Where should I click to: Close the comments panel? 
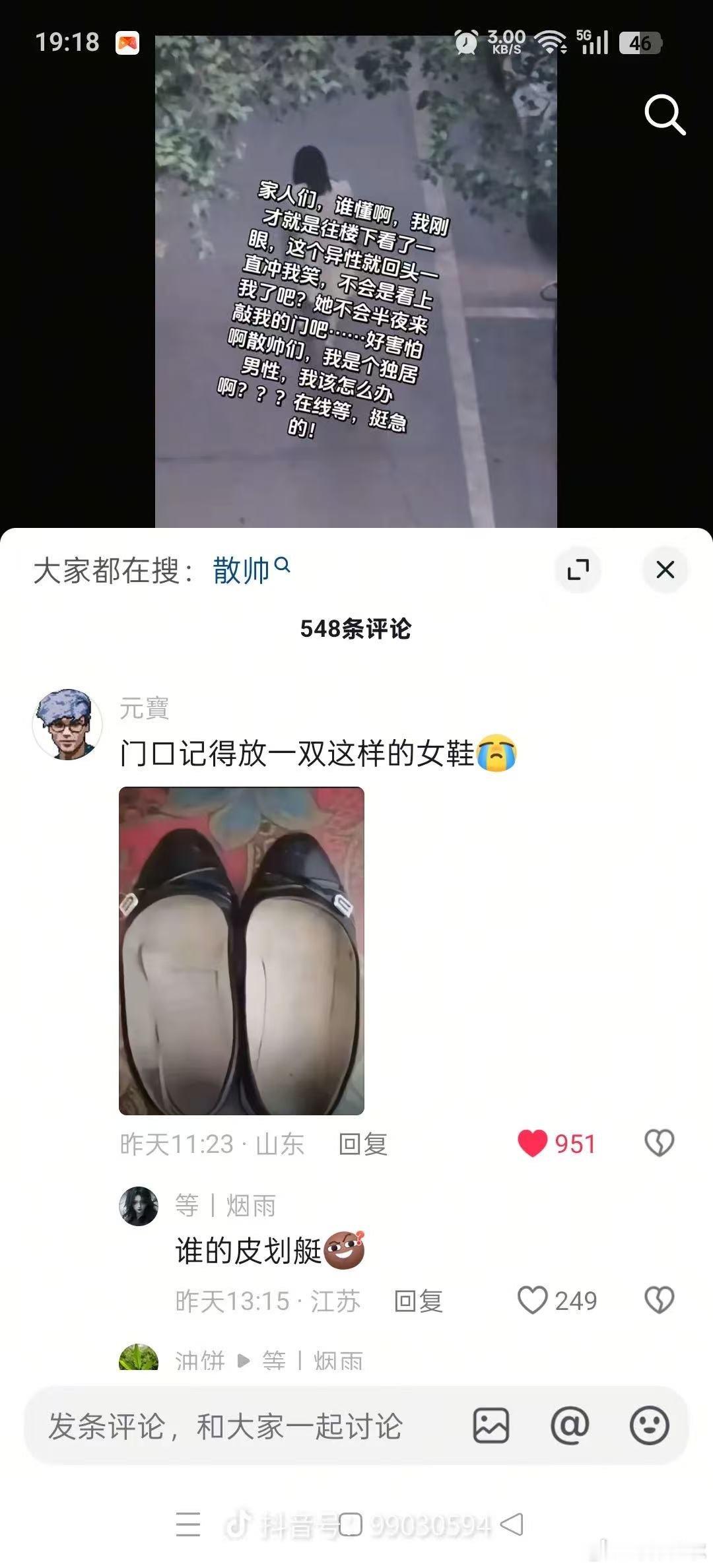[x=665, y=570]
